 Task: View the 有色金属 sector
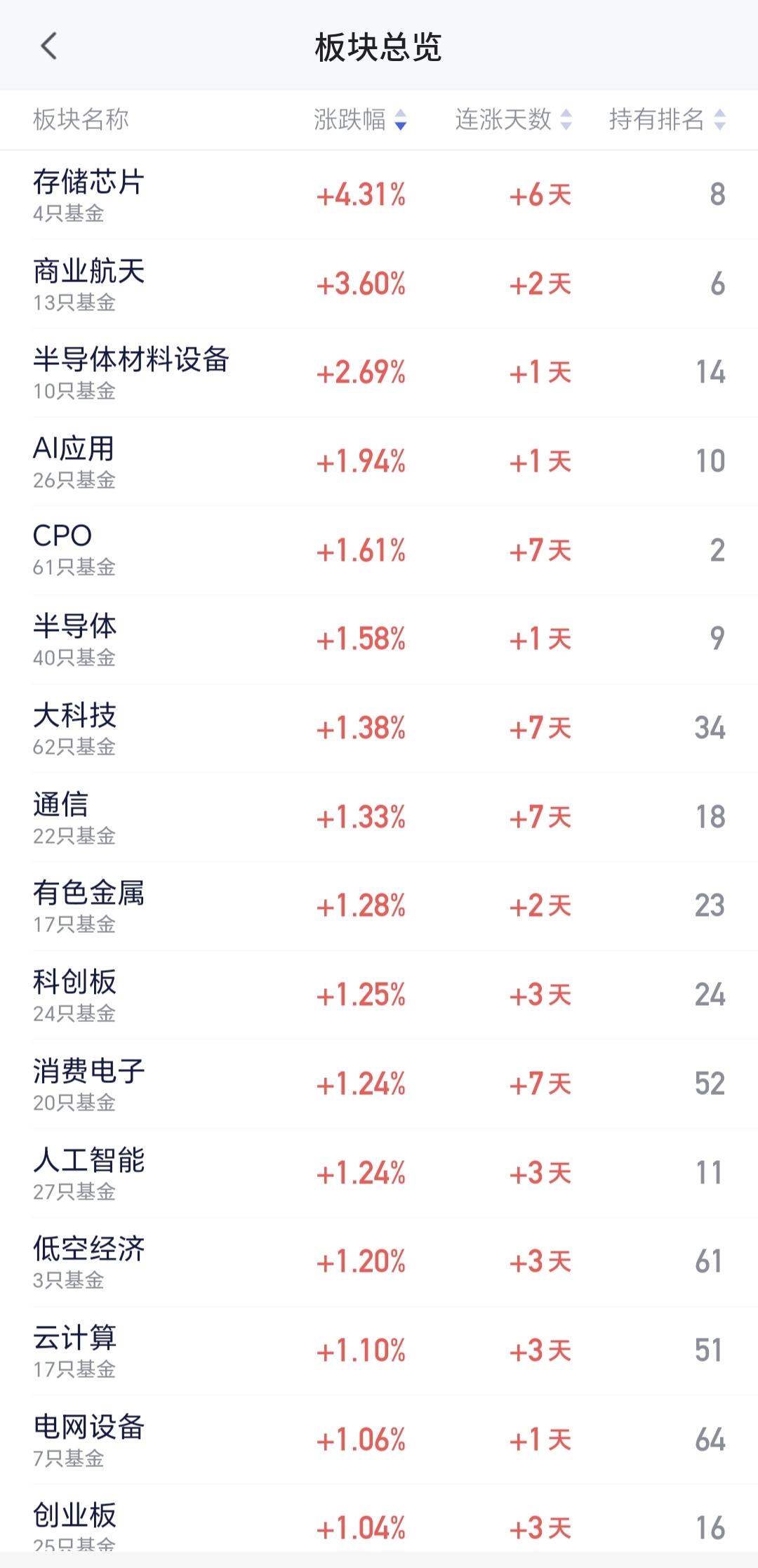(x=379, y=906)
